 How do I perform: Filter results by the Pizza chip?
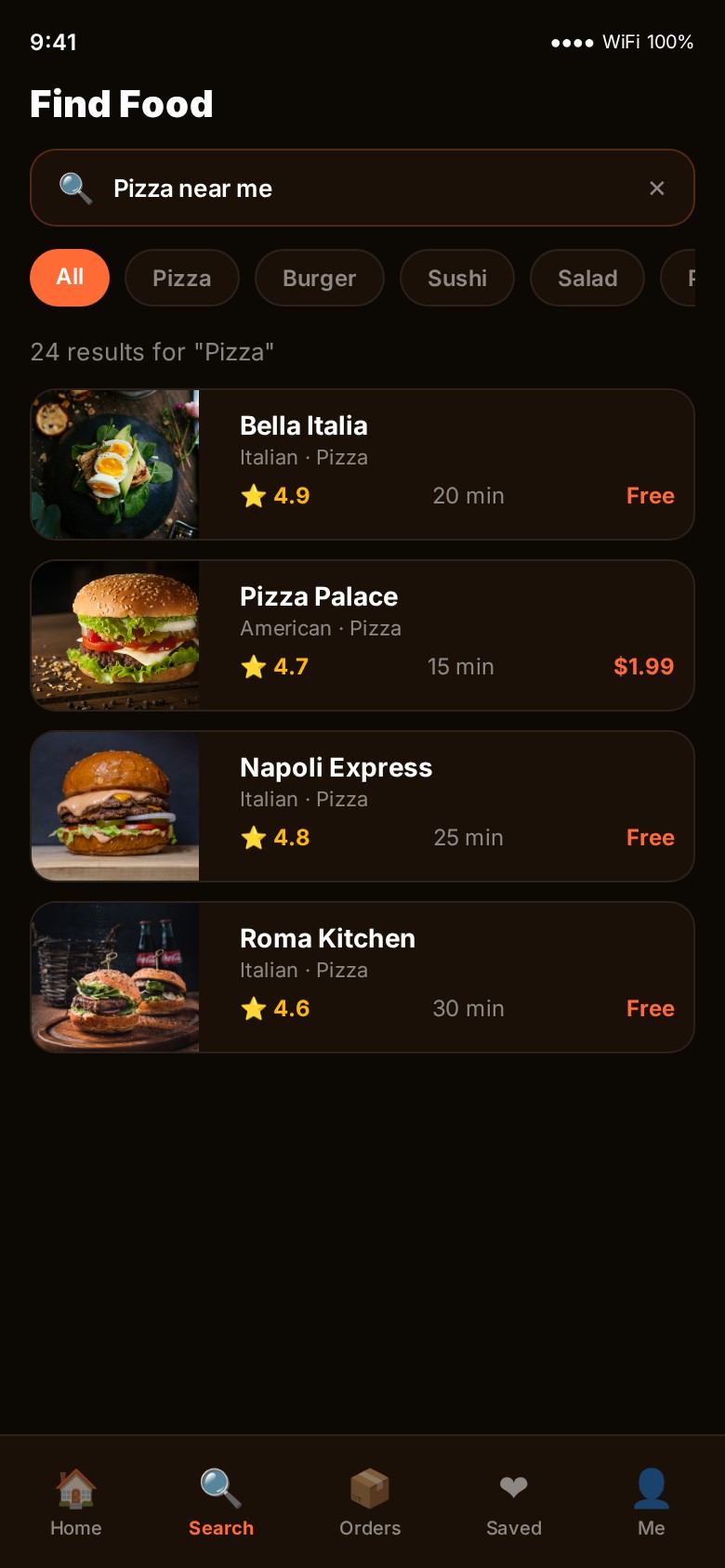coord(182,278)
